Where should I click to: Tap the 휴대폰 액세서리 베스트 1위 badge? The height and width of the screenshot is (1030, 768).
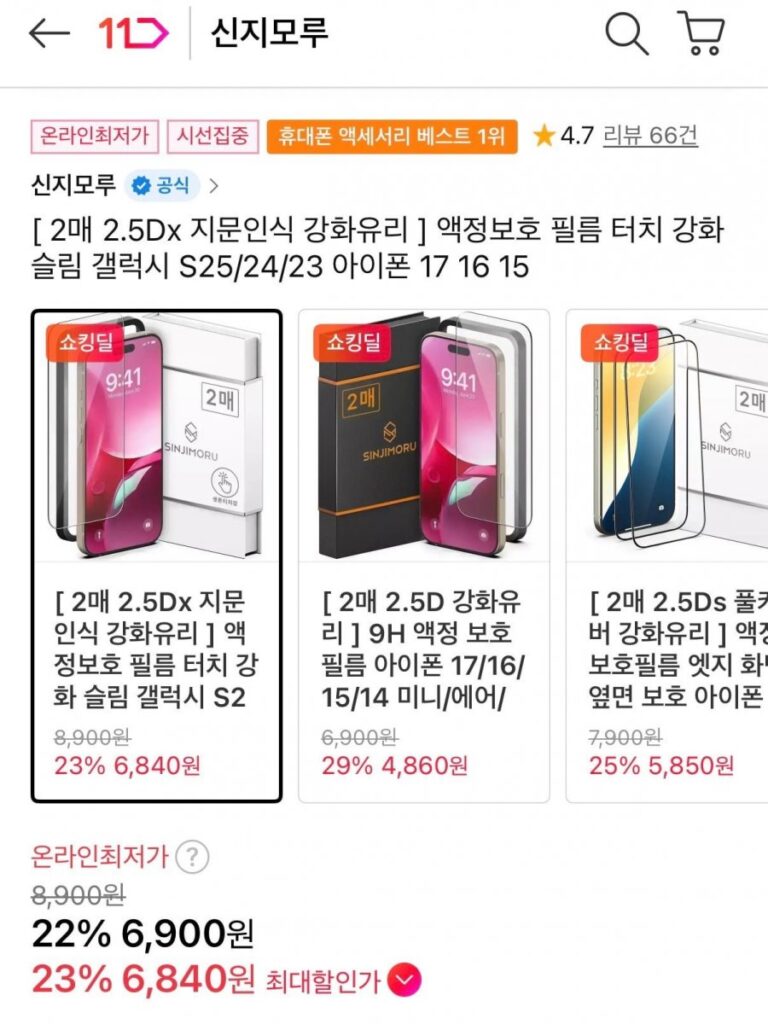392,136
